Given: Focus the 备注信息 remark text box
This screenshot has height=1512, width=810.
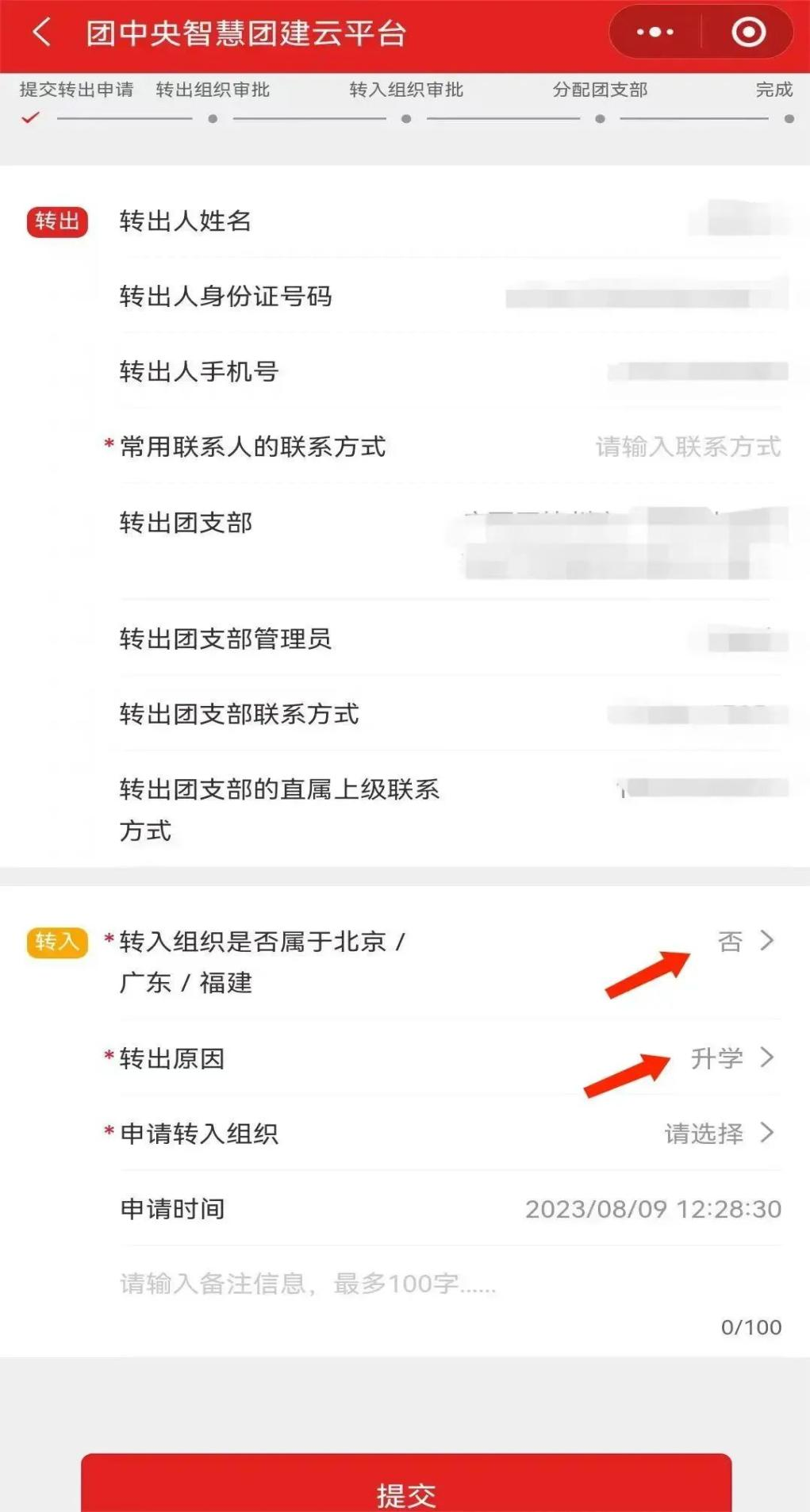Looking at the screenshot, I should (x=397, y=1284).
